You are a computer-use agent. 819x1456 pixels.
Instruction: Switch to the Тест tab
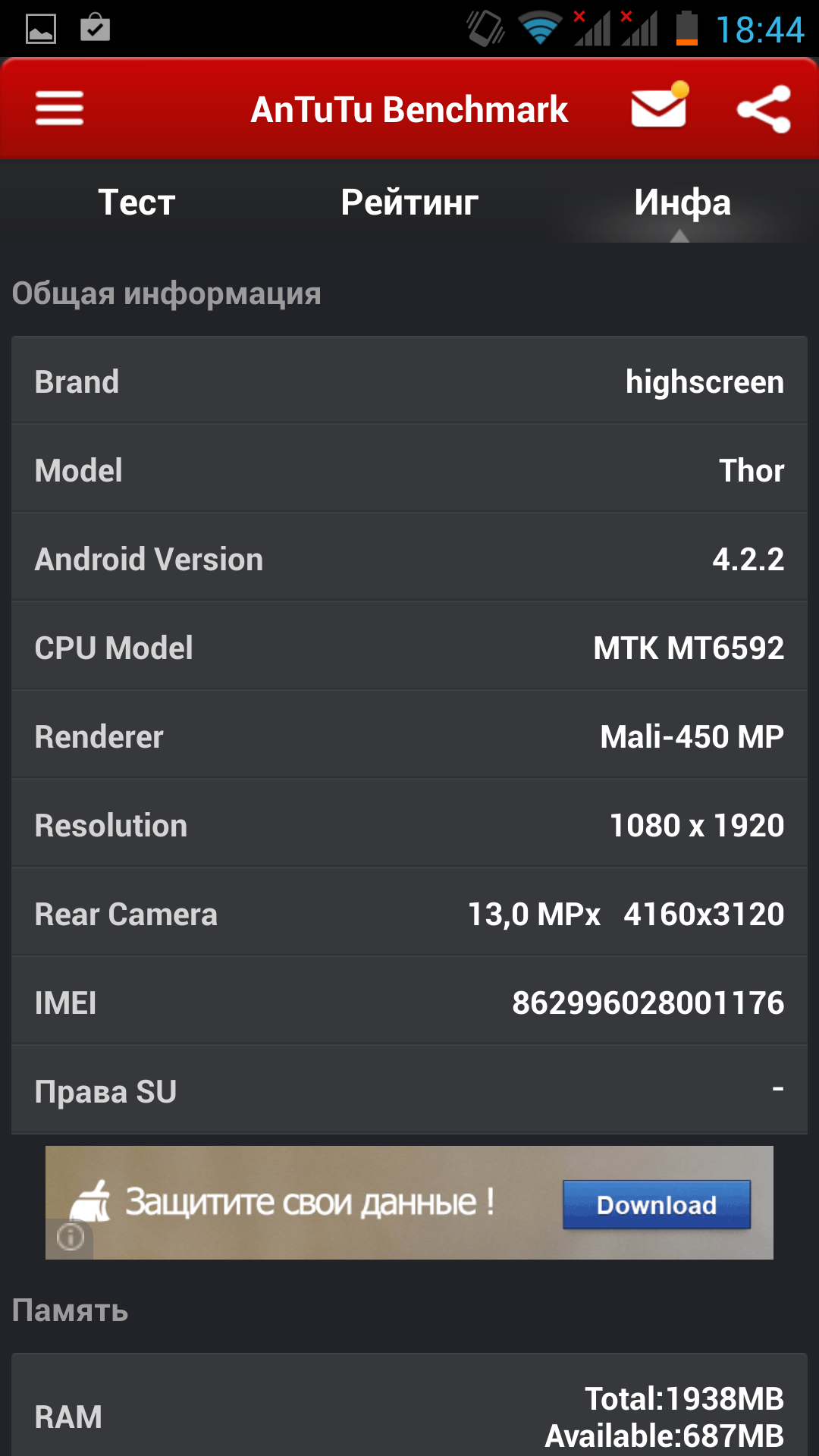(x=136, y=202)
